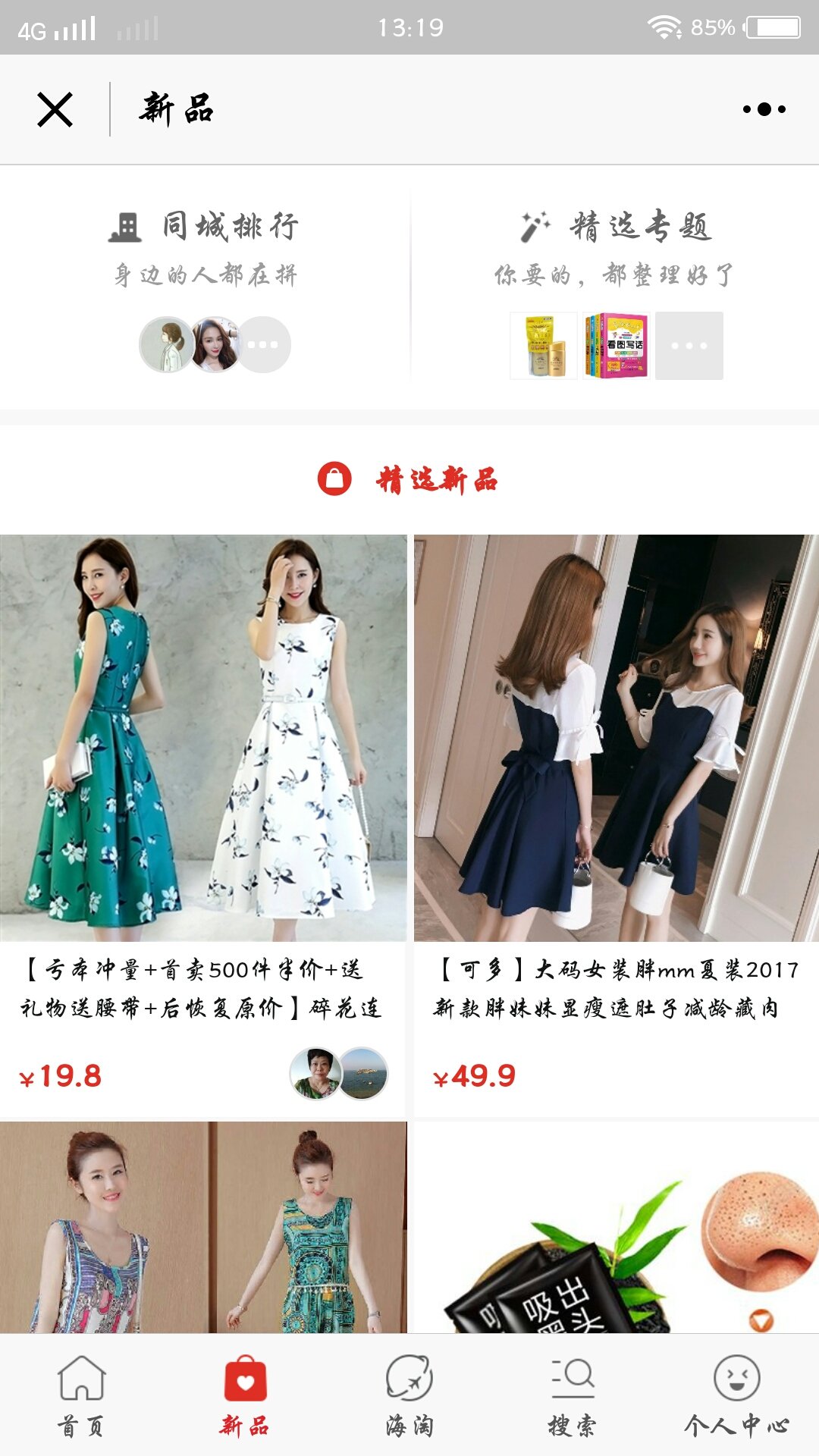The width and height of the screenshot is (819, 1456).
Task: Switch to the 首页 home tab
Action: (x=81, y=1397)
